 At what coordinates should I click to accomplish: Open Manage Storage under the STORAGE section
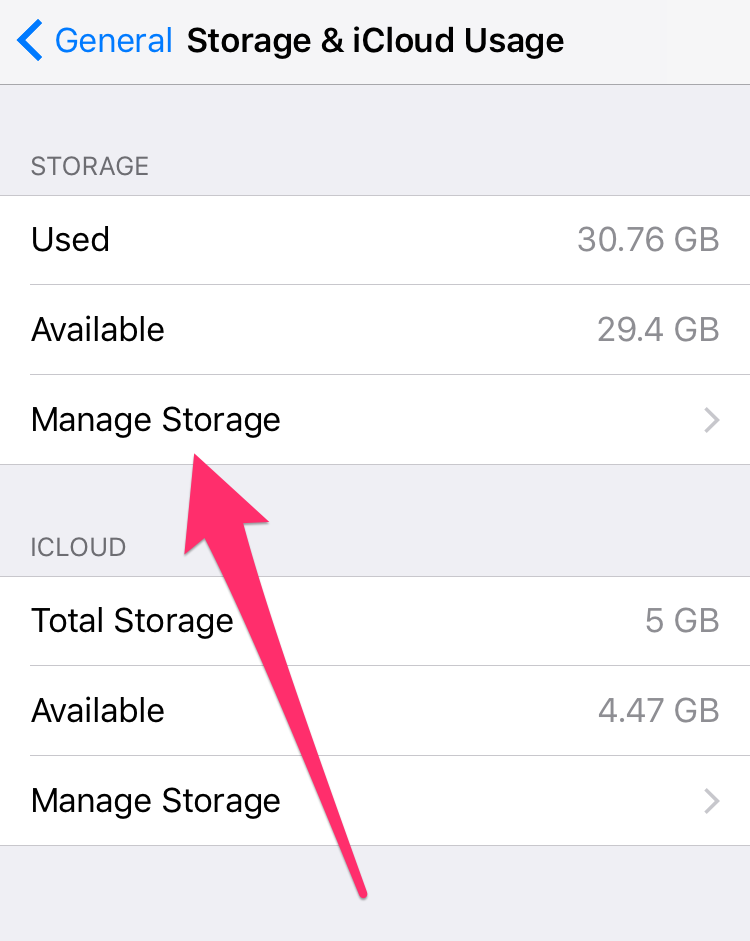point(156,420)
